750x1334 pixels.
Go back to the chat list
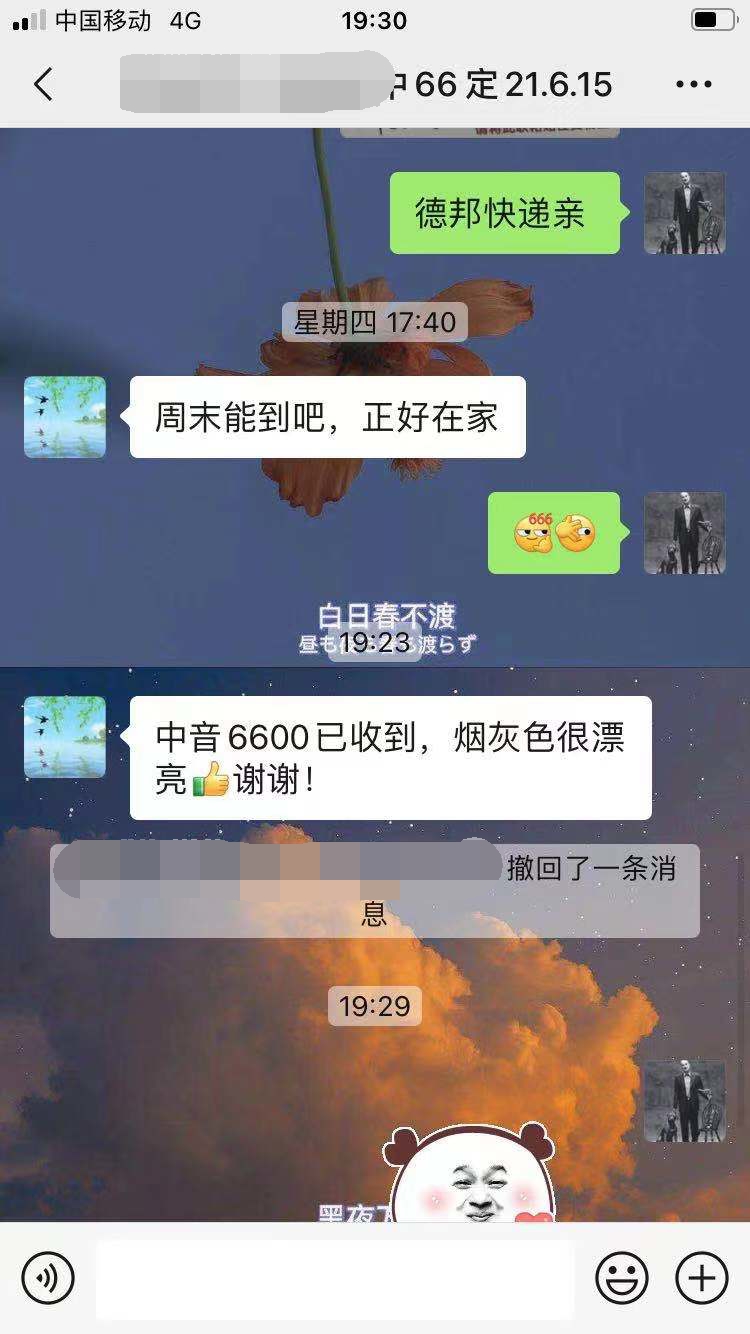pyautogui.click(x=43, y=85)
